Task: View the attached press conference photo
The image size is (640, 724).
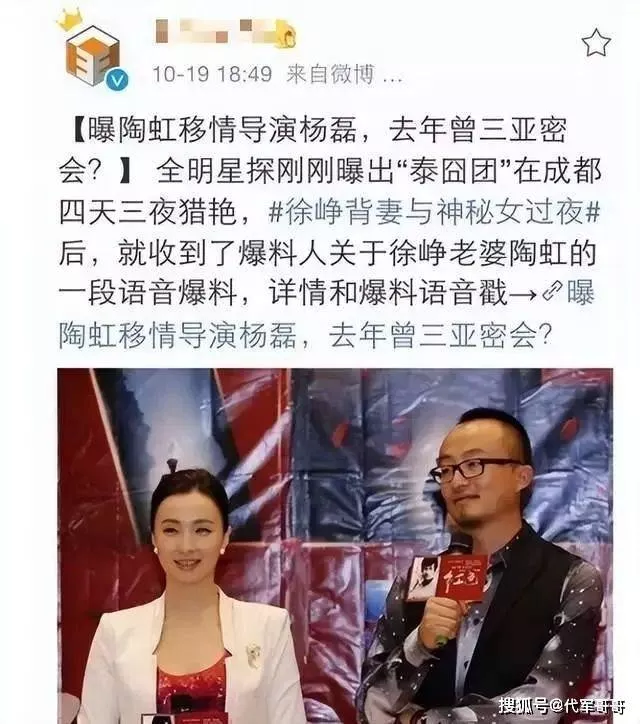Action: pos(334,545)
